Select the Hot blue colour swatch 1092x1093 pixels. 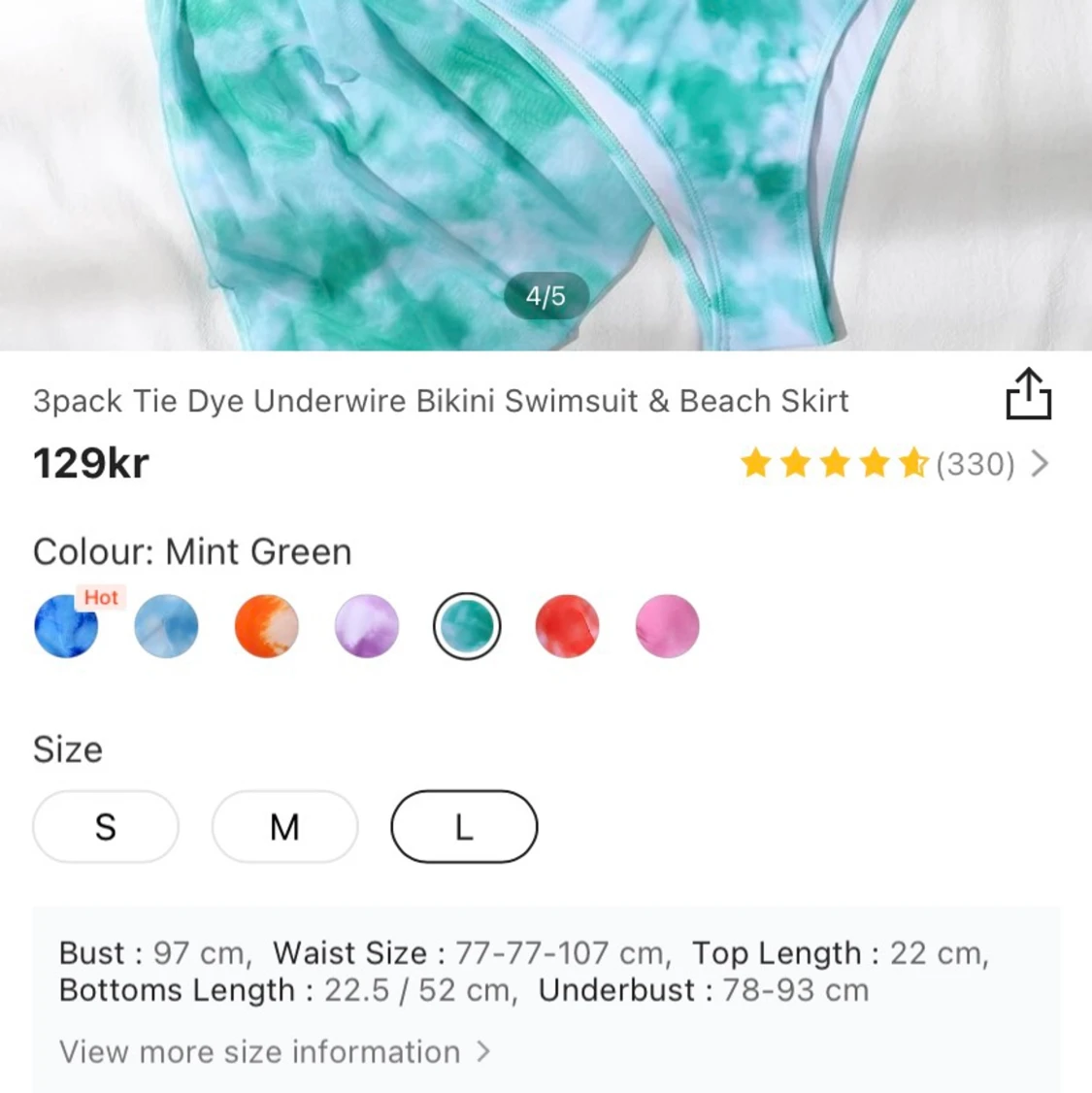coord(65,626)
